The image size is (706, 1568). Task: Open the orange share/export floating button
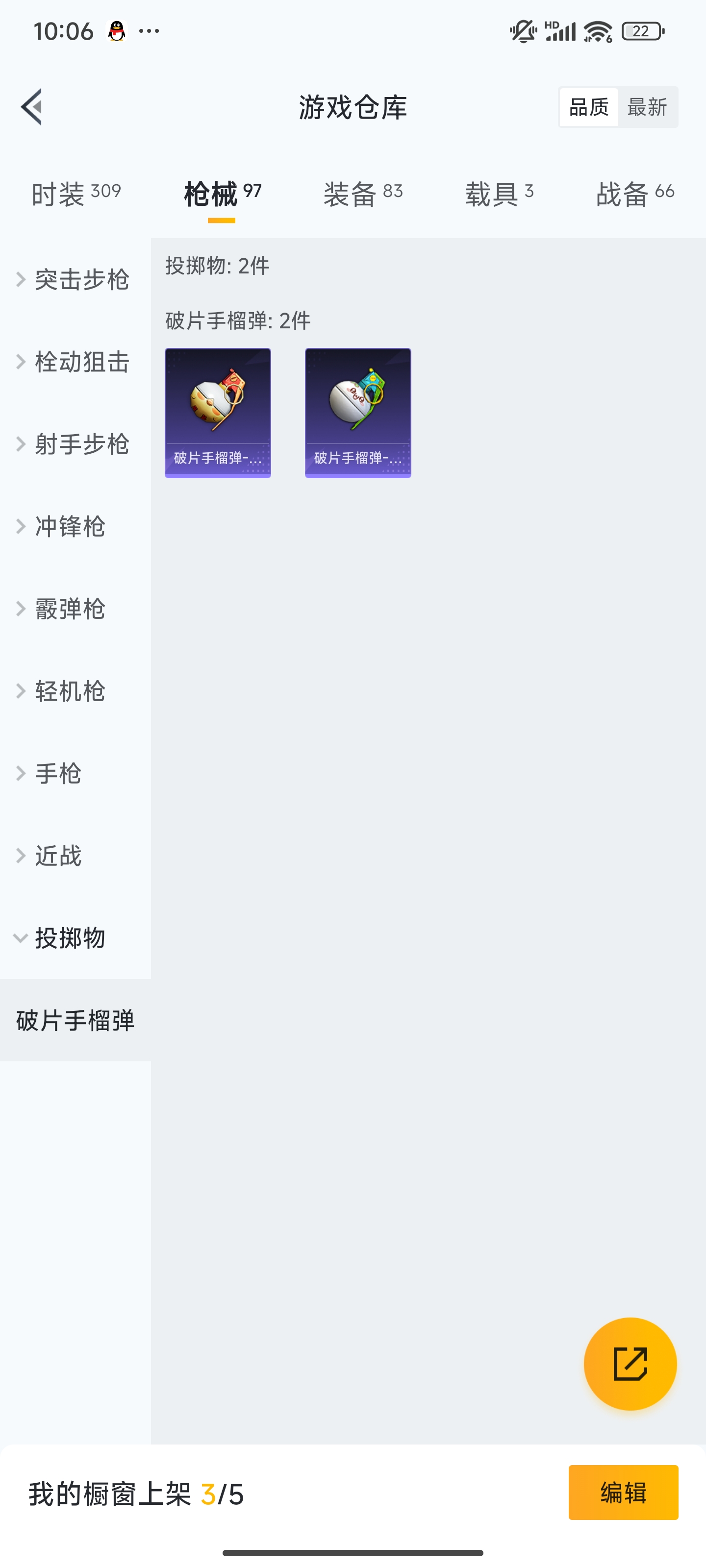tap(631, 1364)
